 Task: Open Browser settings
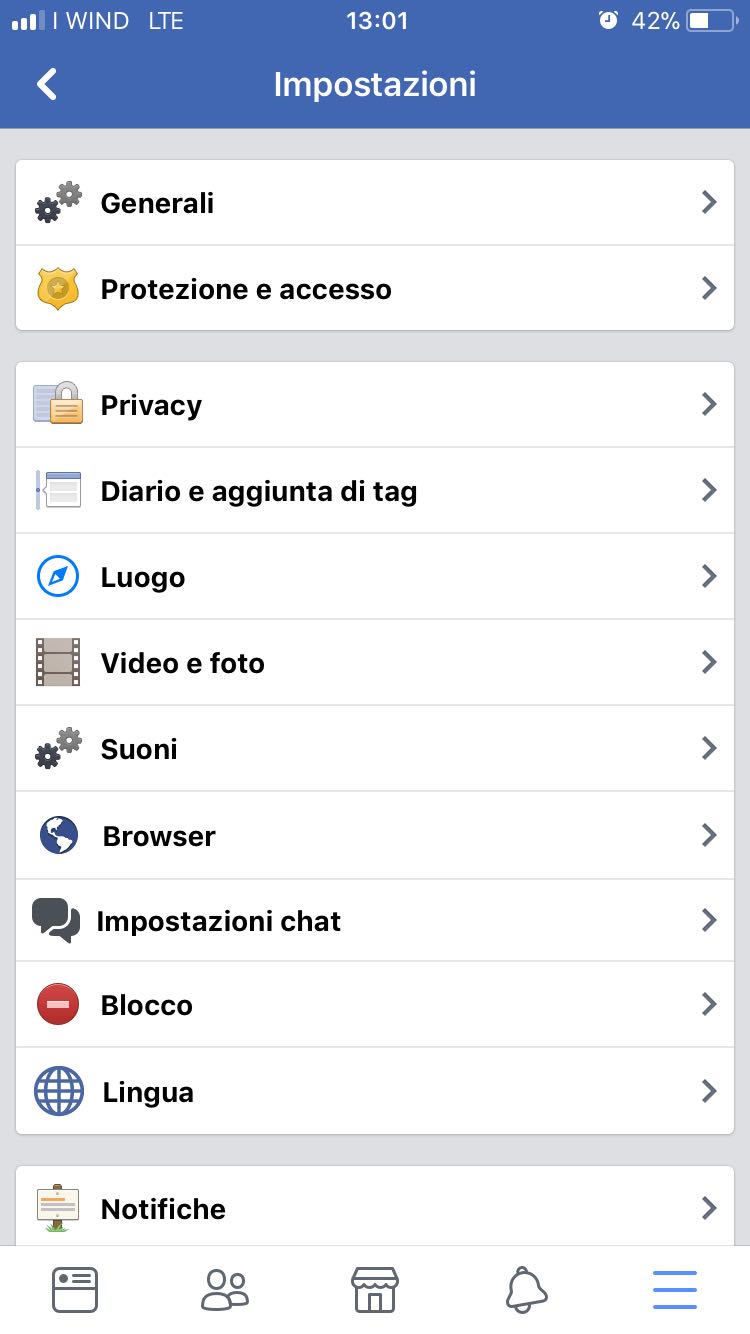coord(375,836)
